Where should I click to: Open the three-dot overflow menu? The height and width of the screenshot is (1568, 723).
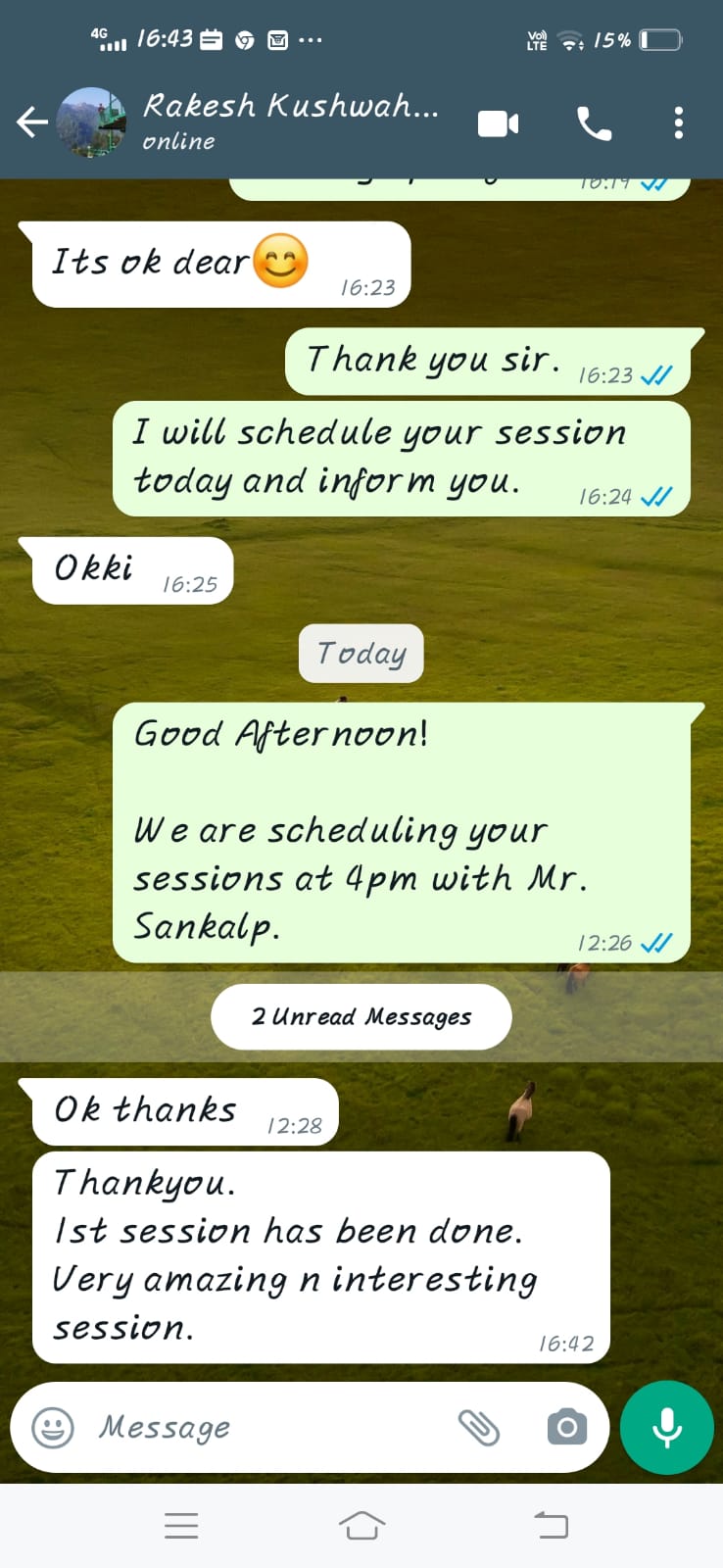pyautogui.click(x=678, y=123)
